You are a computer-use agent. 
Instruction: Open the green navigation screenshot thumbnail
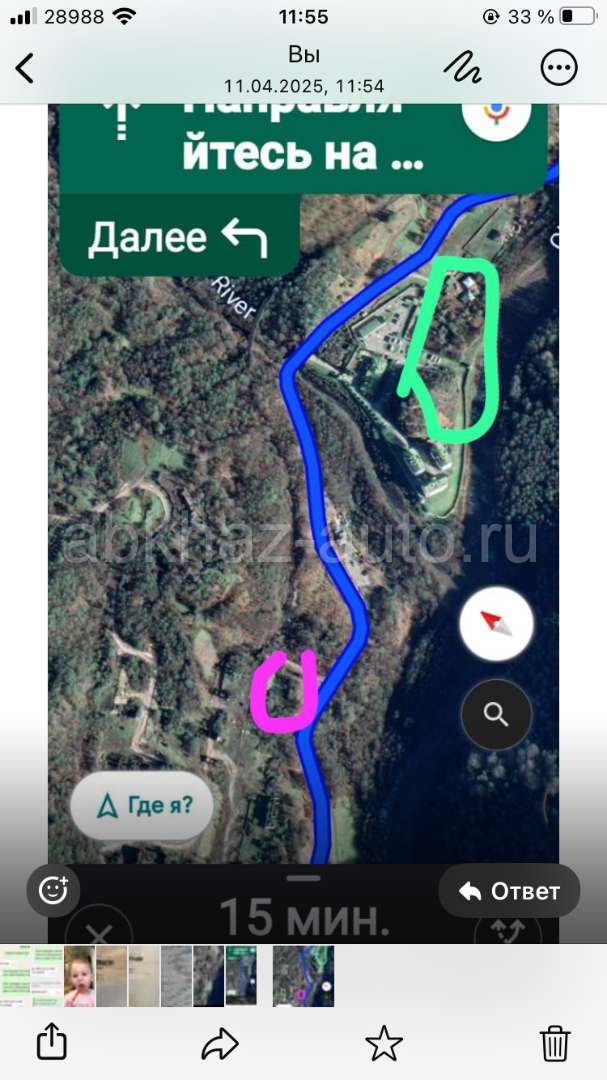click(241, 976)
